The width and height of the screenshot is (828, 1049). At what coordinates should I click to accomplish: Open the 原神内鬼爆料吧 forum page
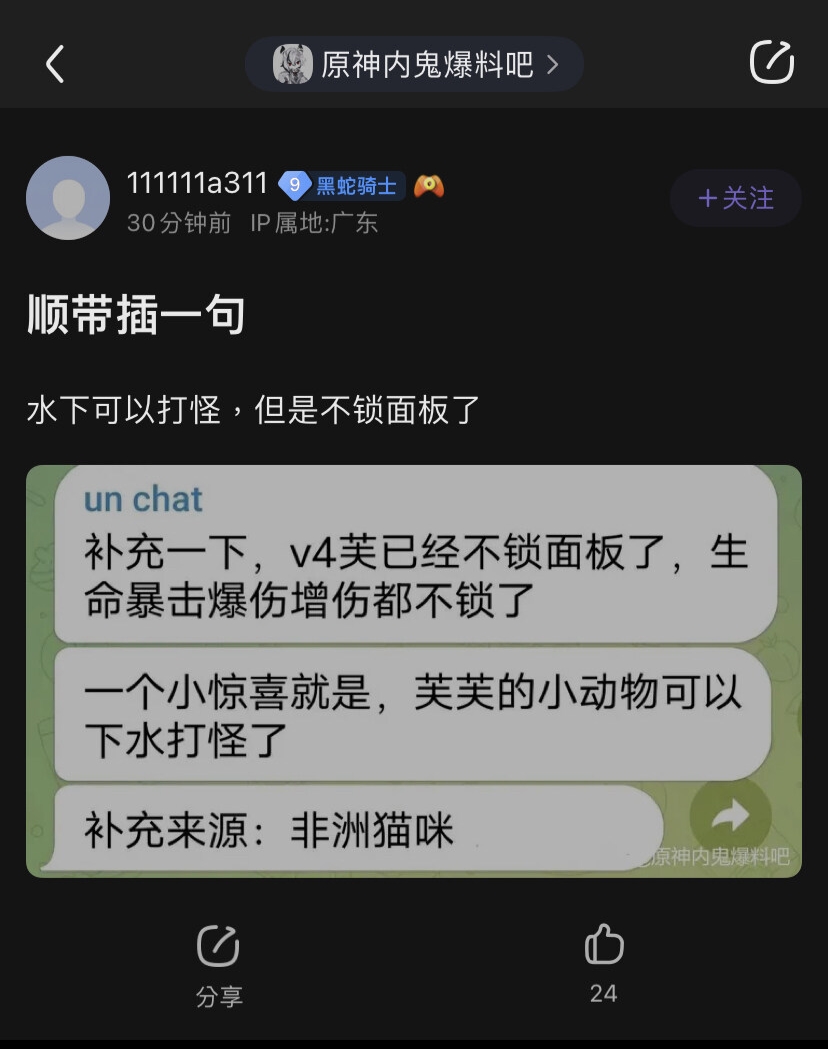point(414,65)
